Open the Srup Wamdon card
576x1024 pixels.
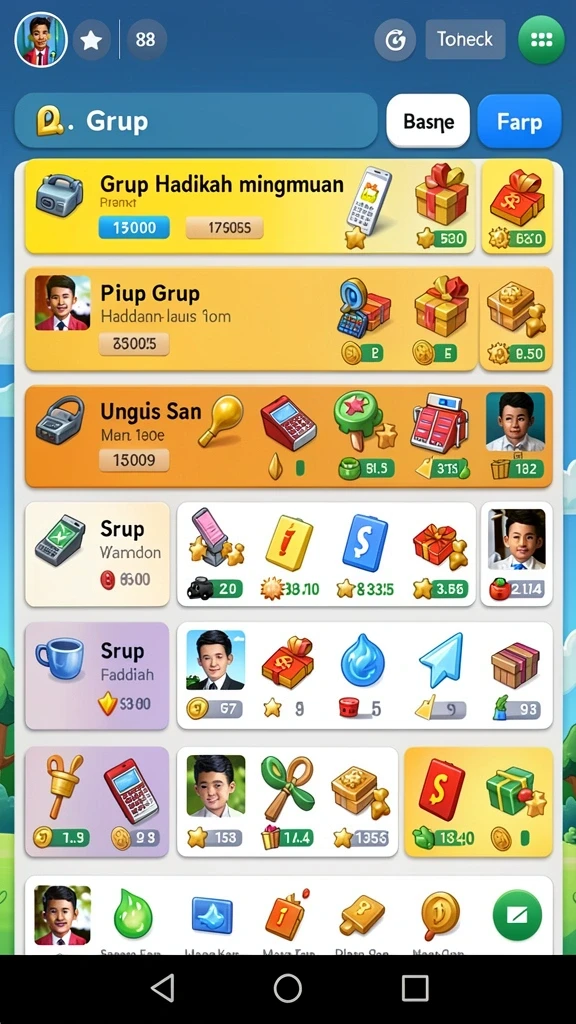pyautogui.click(x=97, y=554)
